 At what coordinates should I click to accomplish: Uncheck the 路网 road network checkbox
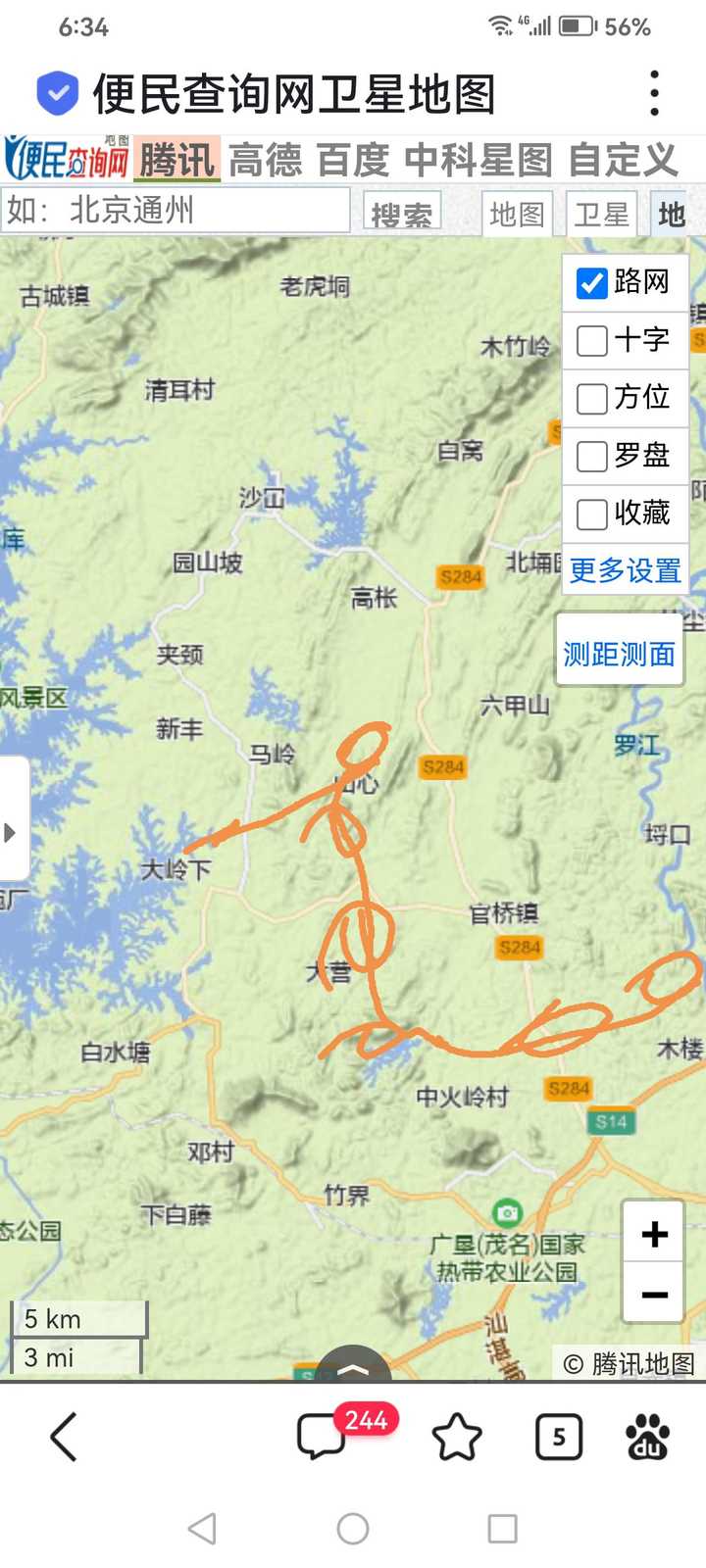(x=592, y=283)
